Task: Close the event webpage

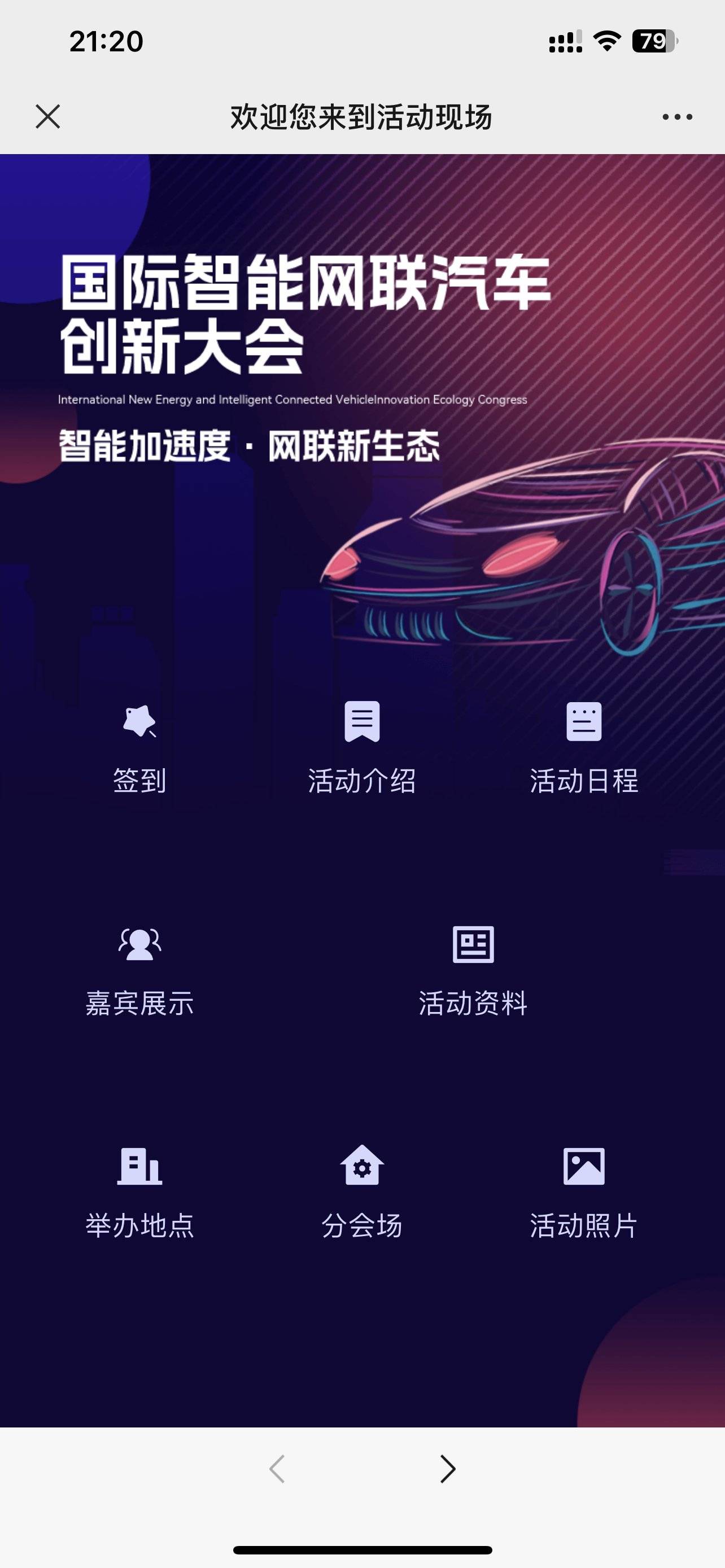Action: click(48, 116)
